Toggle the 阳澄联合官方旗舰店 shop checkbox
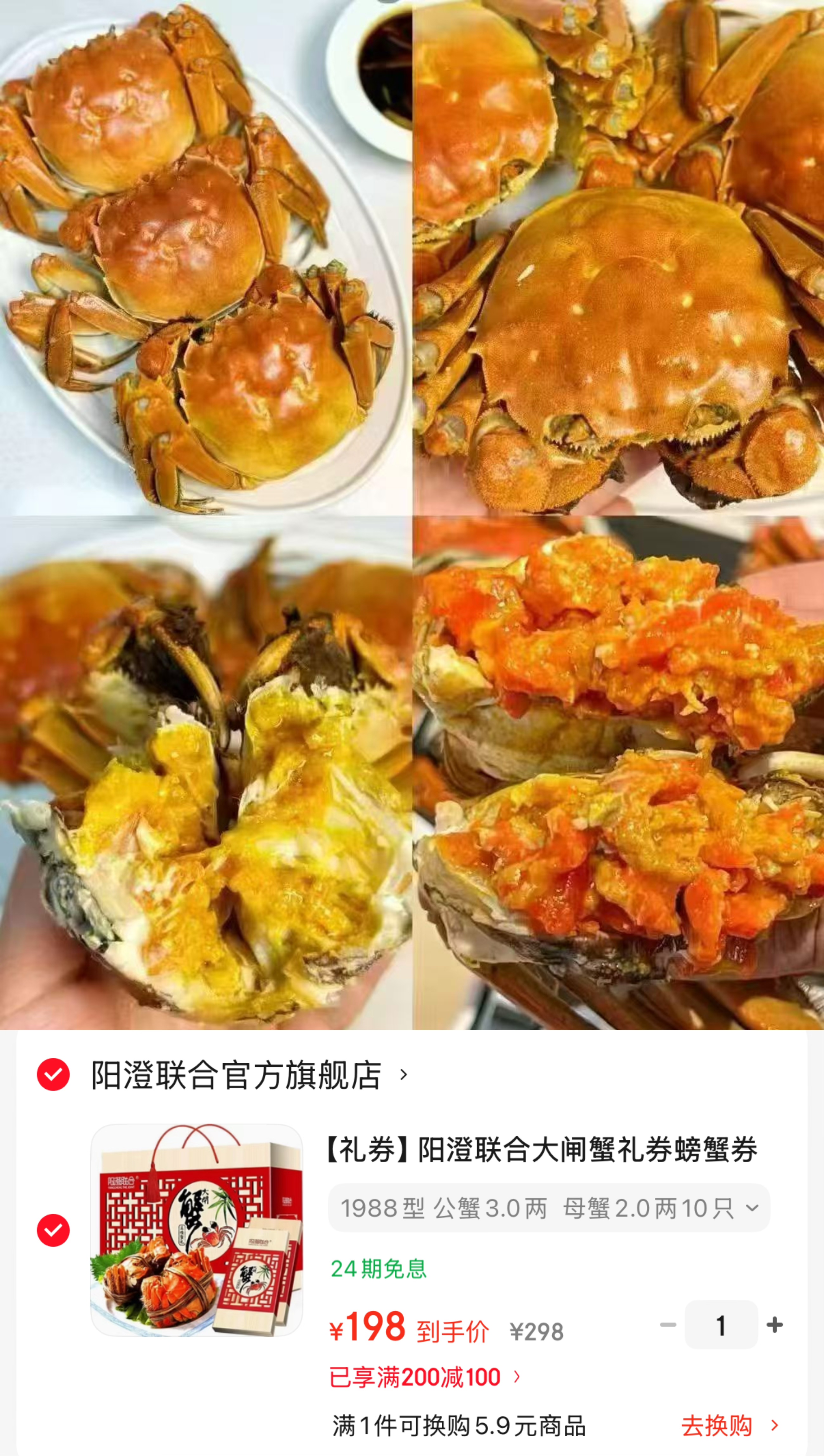This screenshot has width=824, height=1456. tap(53, 1074)
